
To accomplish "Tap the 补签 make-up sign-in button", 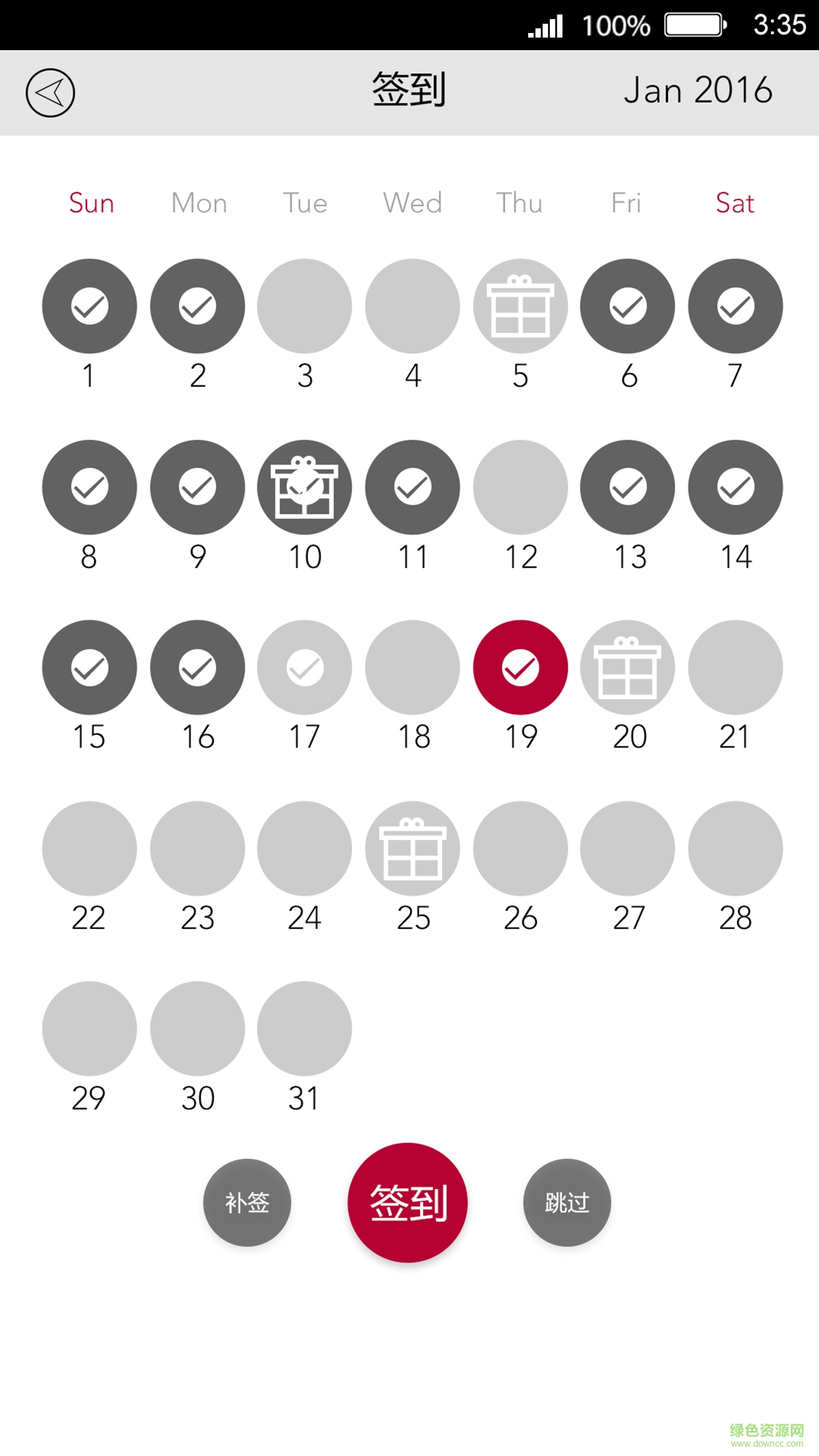I will (247, 1202).
